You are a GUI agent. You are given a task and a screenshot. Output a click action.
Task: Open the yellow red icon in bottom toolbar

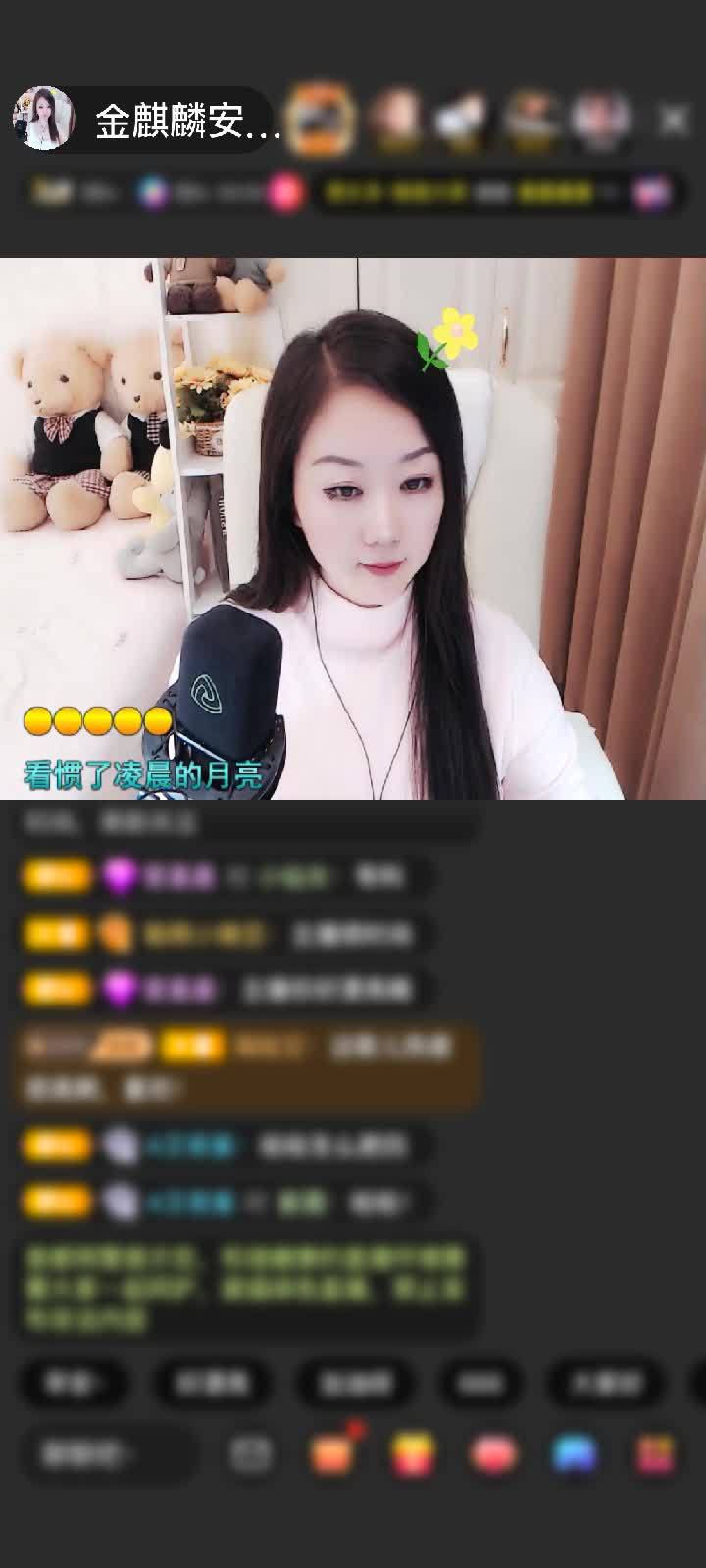point(414,1454)
